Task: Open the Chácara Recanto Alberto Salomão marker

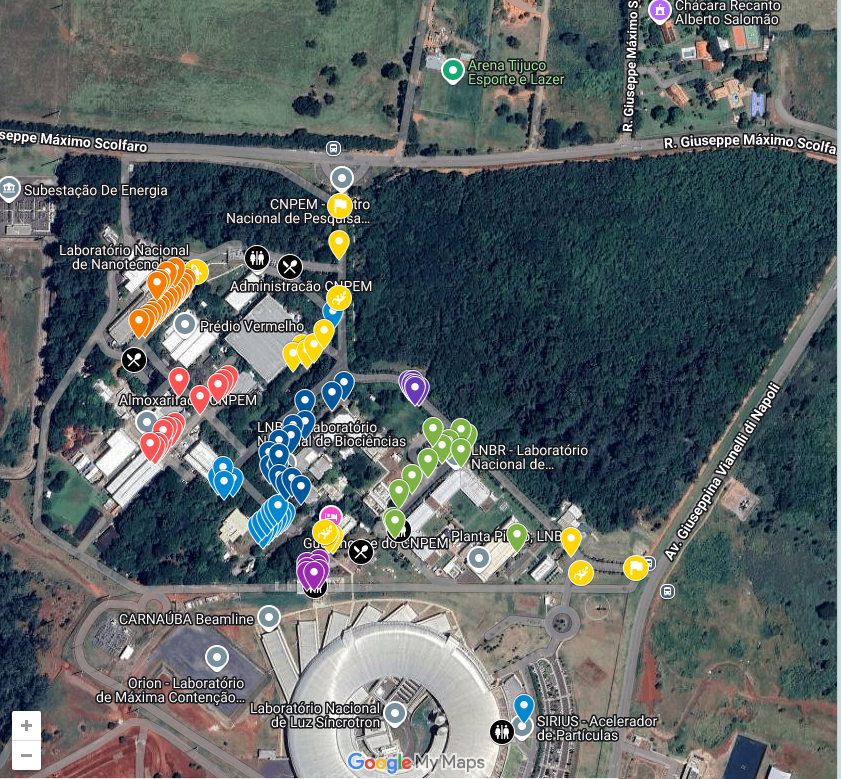Action: (x=659, y=10)
